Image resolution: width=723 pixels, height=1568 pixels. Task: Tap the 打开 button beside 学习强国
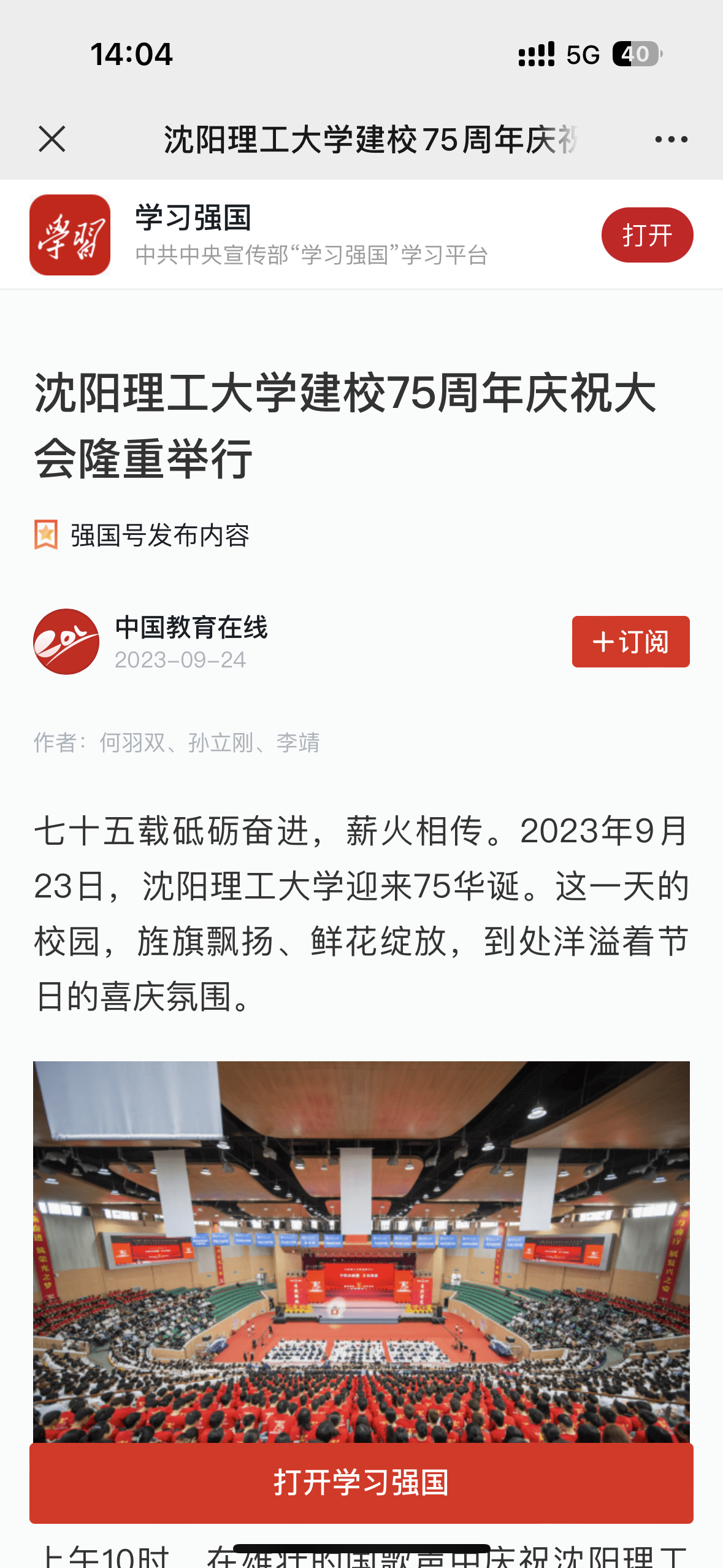point(647,235)
